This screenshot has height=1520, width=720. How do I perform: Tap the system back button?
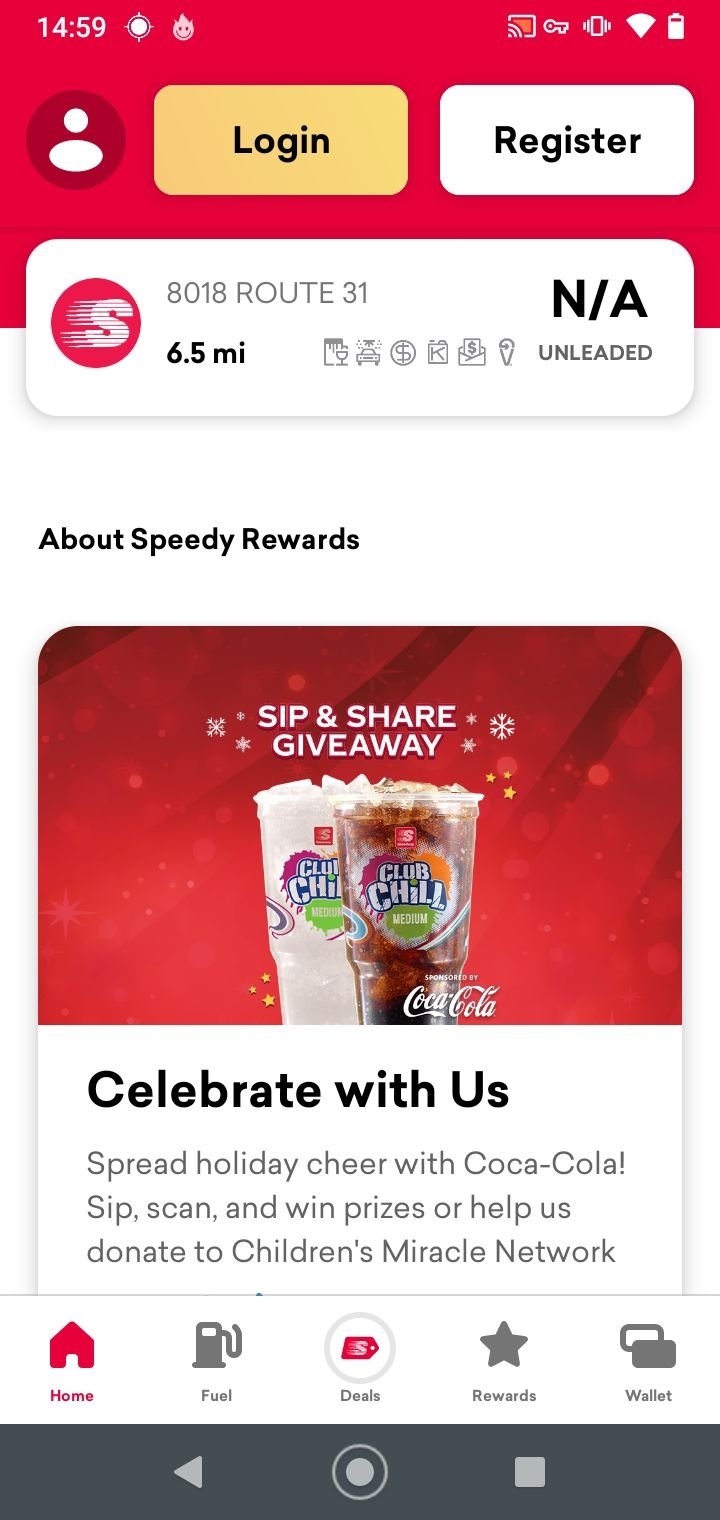click(x=188, y=1472)
